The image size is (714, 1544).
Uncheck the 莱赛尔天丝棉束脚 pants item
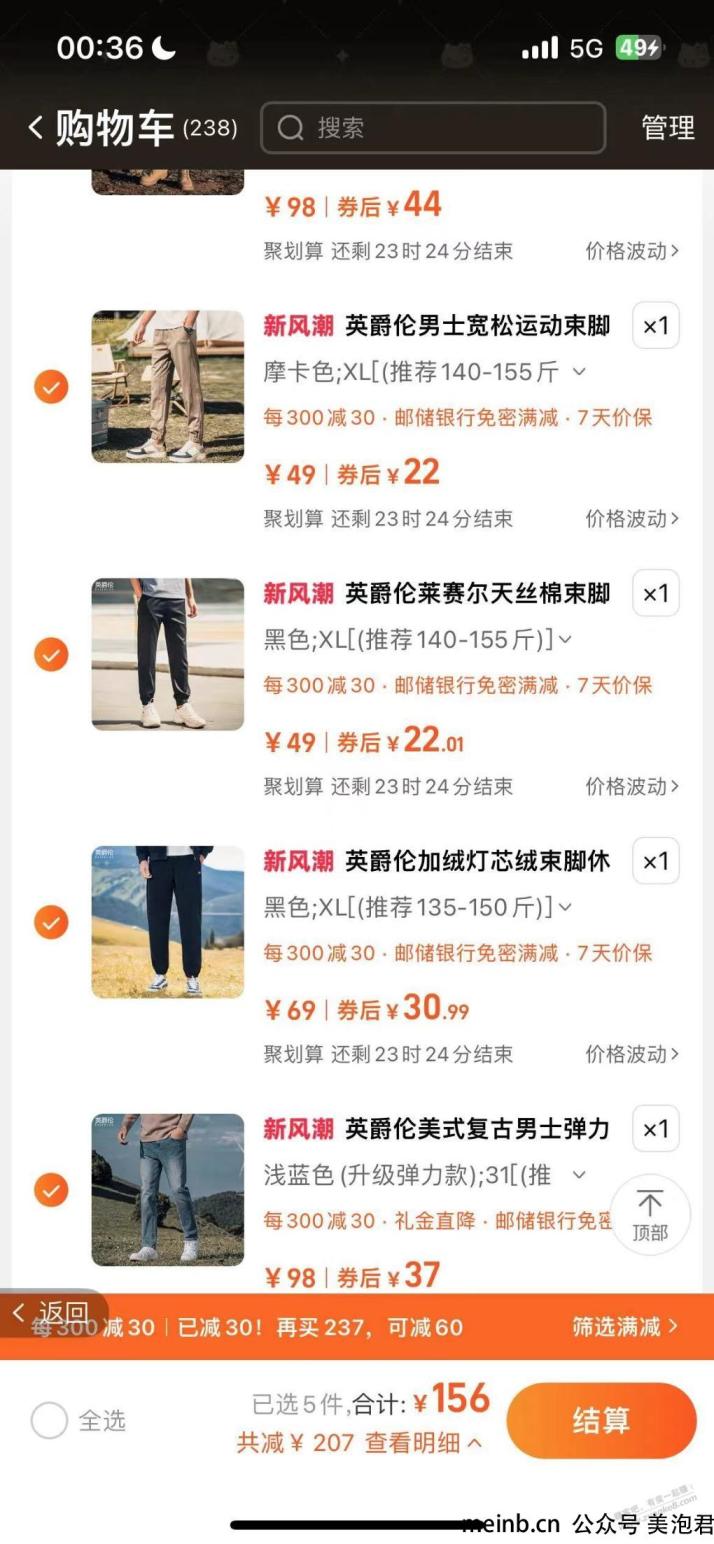[x=51, y=654]
